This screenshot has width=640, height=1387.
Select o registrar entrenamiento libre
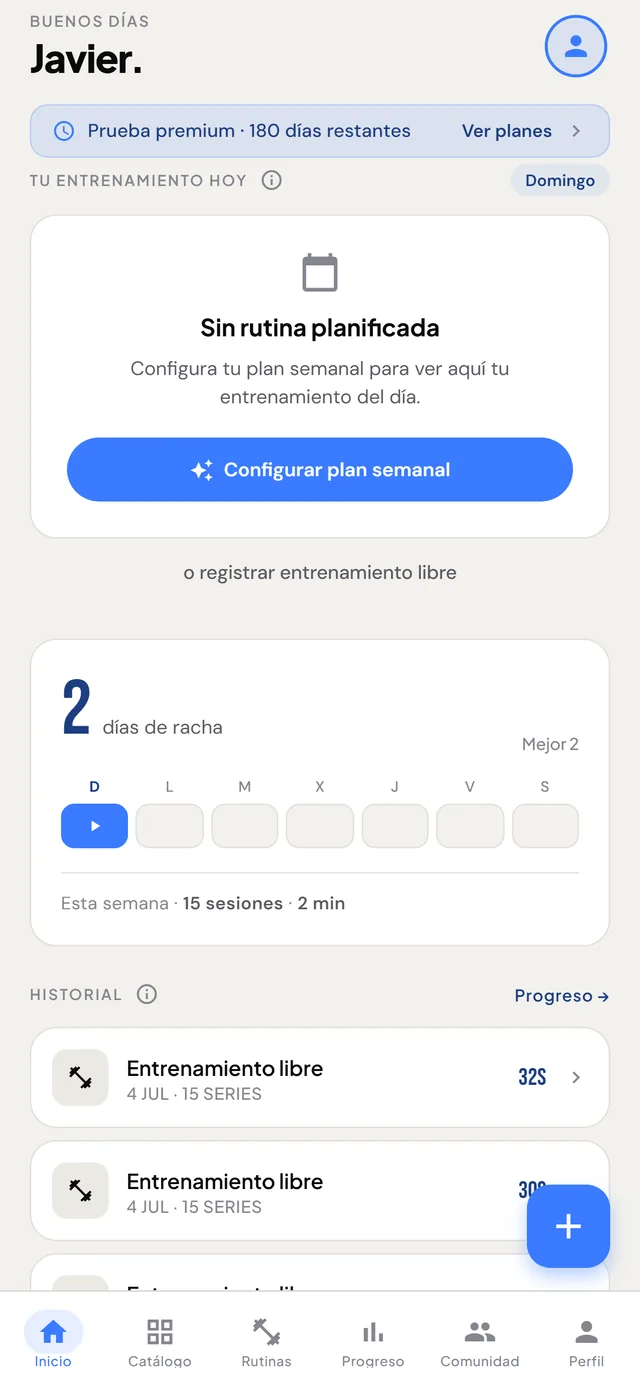click(320, 573)
